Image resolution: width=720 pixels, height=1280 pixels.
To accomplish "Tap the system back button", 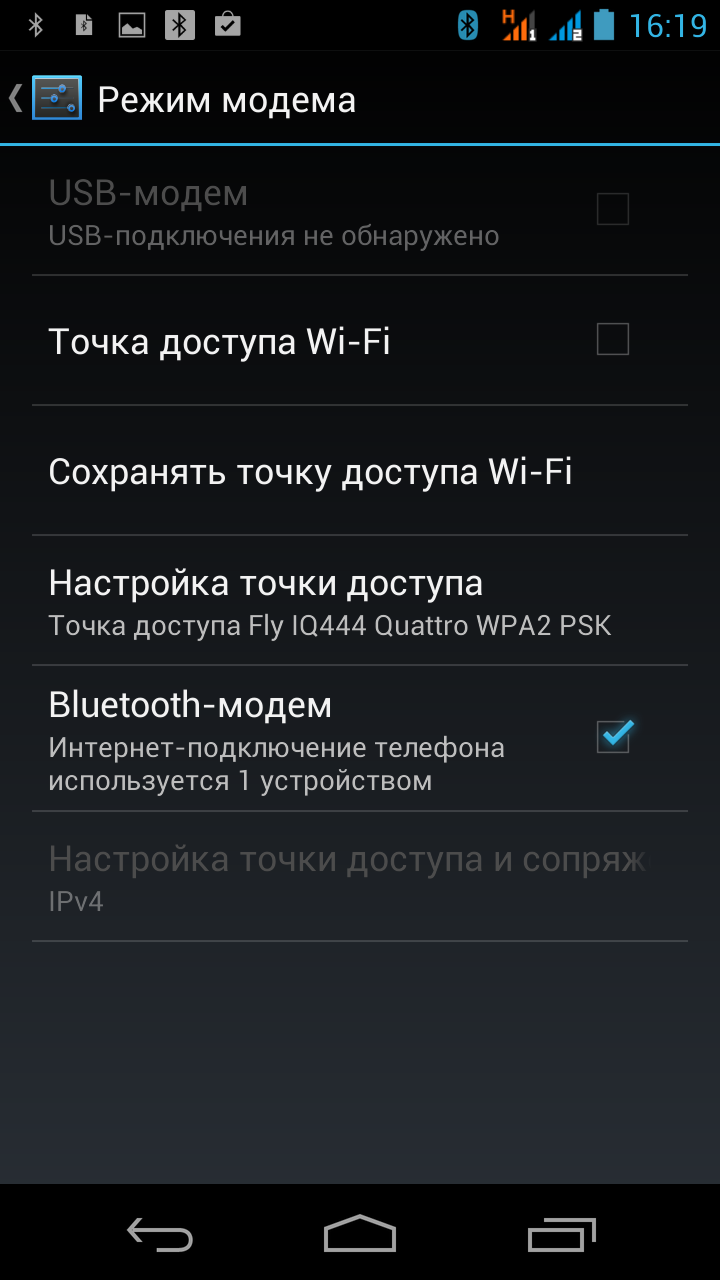I will click(x=160, y=1234).
